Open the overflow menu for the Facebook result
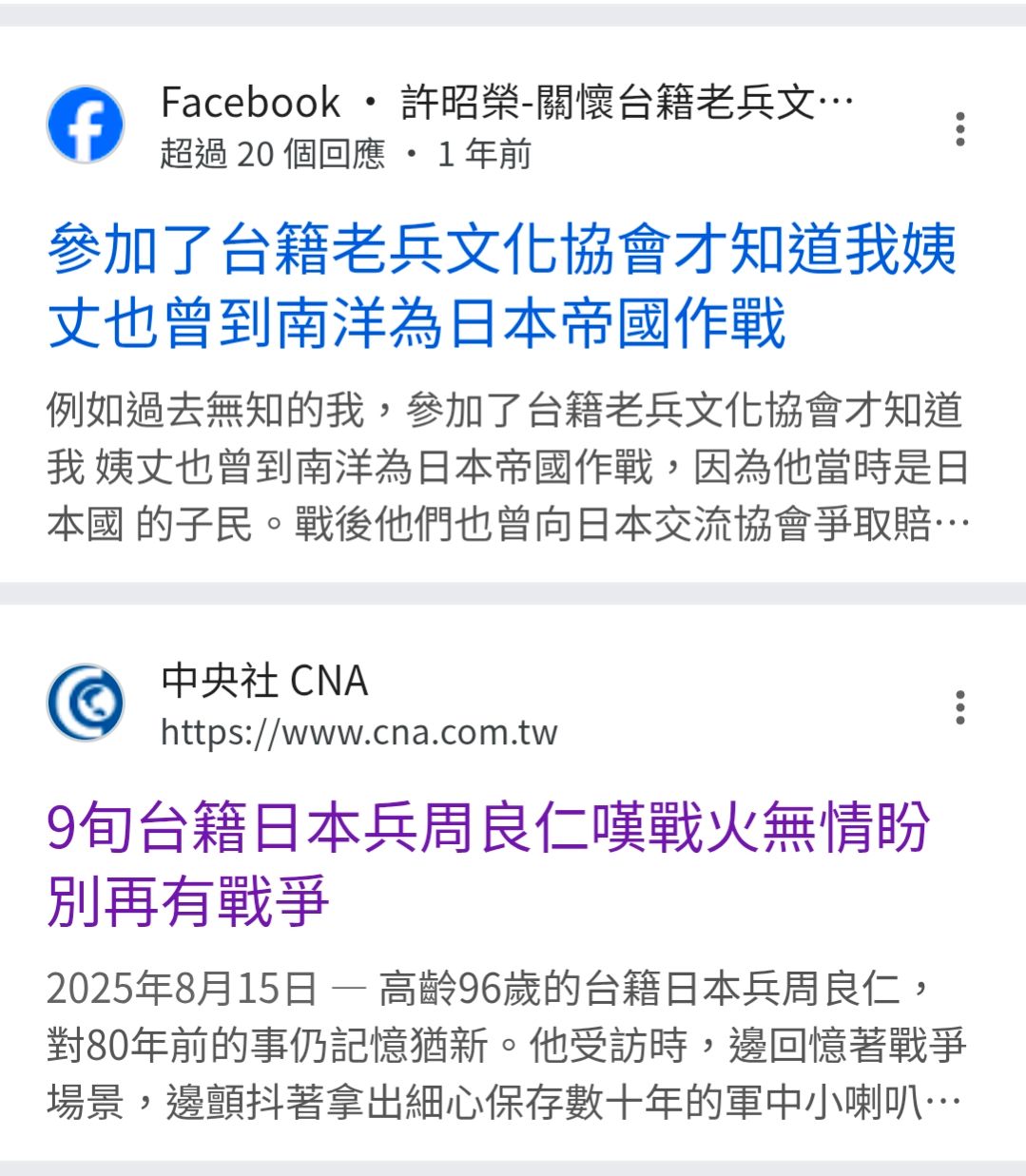This screenshot has height=1176, width=1026. [x=960, y=128]
